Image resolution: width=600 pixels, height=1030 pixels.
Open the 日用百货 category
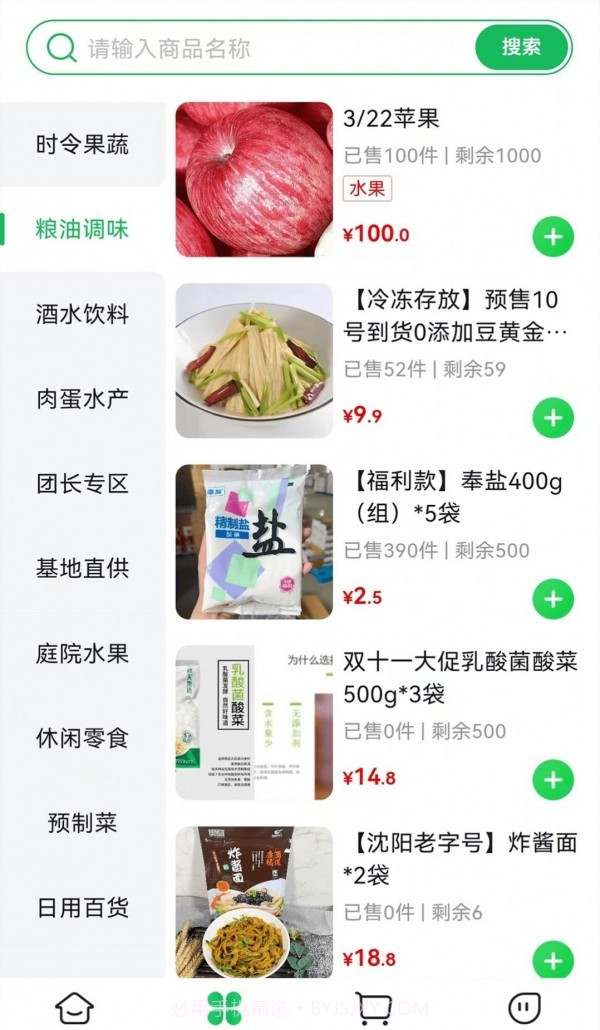coord(82,908)
